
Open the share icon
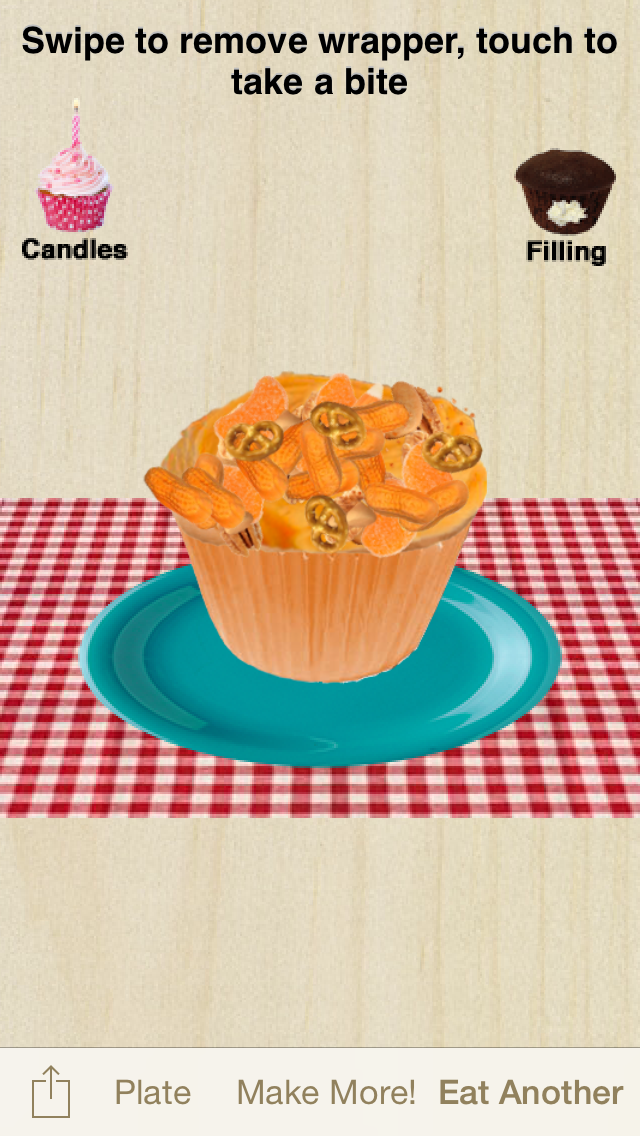(x=51, y=1091)
